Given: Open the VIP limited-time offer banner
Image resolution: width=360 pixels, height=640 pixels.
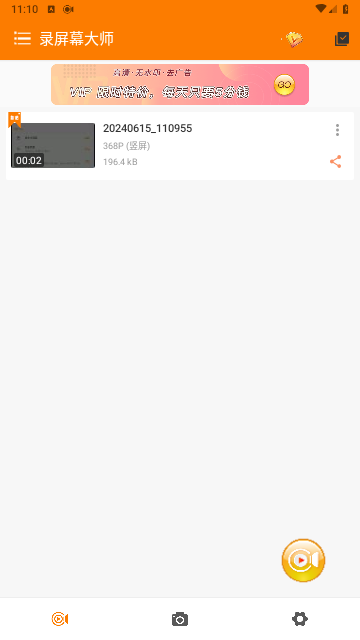Looking at the screenshot, I should click(180, 84).
